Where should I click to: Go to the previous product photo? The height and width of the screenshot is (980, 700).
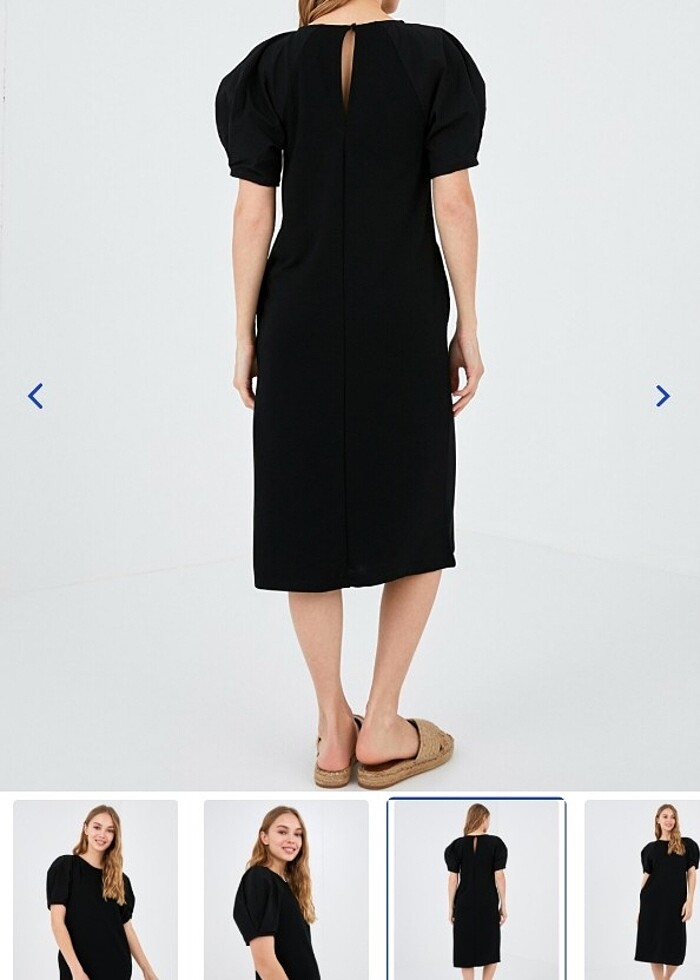36,396
